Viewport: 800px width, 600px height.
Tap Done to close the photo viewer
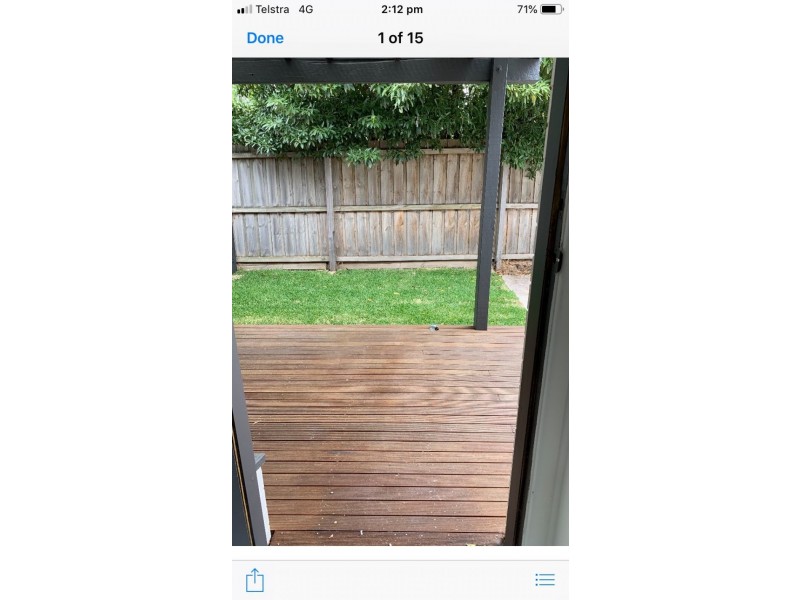(x=265, y=38)
